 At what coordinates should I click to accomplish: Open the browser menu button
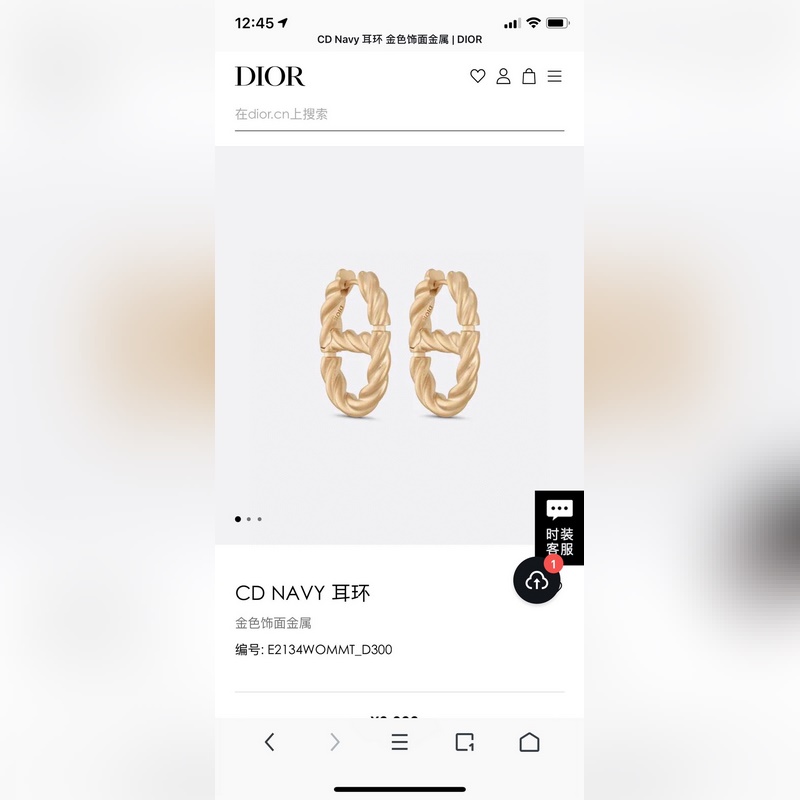pos(399,742)
